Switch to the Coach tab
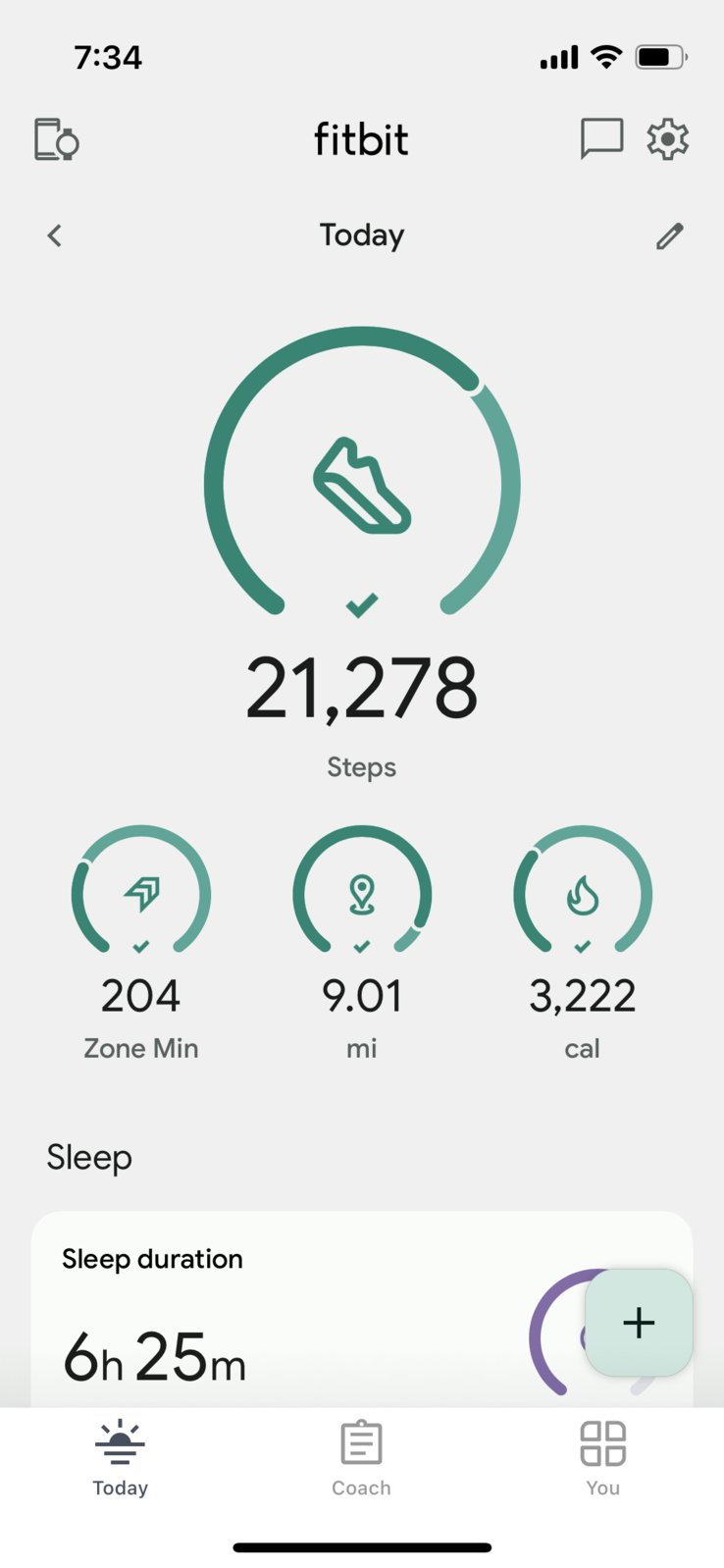This screenshot has width=724, height=1568. [x=361, y=1458]
